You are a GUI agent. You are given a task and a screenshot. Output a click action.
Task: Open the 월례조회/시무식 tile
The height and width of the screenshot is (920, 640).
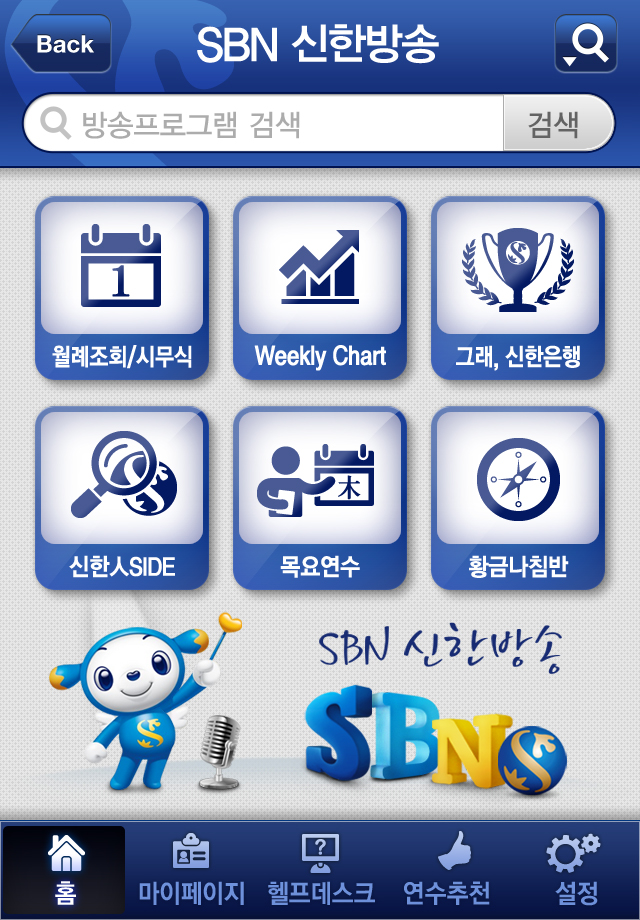pos(122,288)
